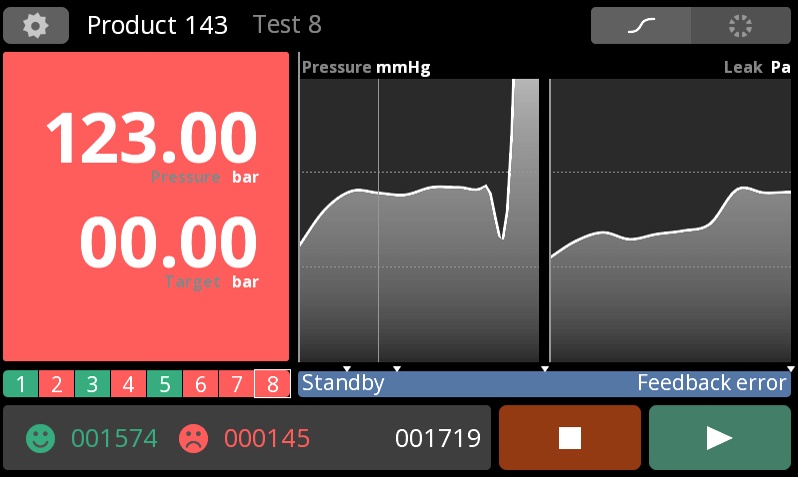798x477 pixels.
Task: Select test step 4
Action: point(128,384)
